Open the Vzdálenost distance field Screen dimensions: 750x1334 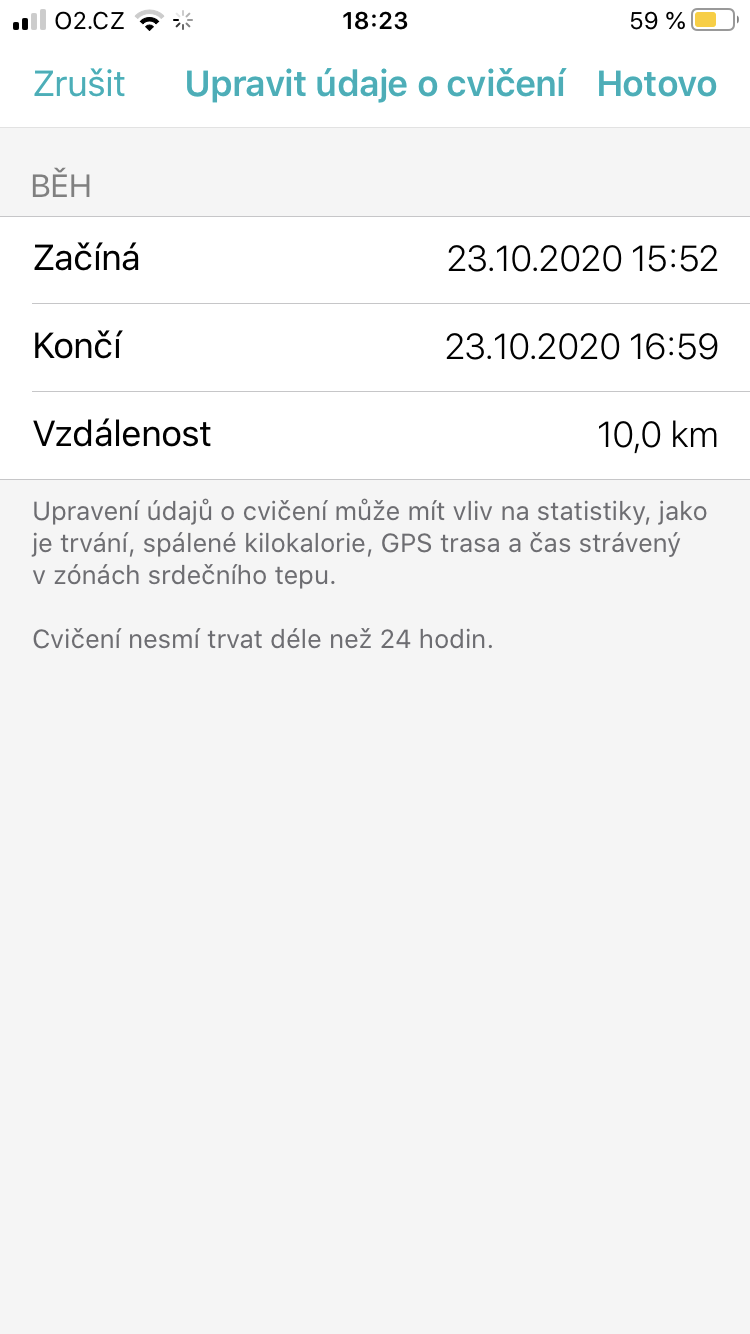(x=375, y=435)
